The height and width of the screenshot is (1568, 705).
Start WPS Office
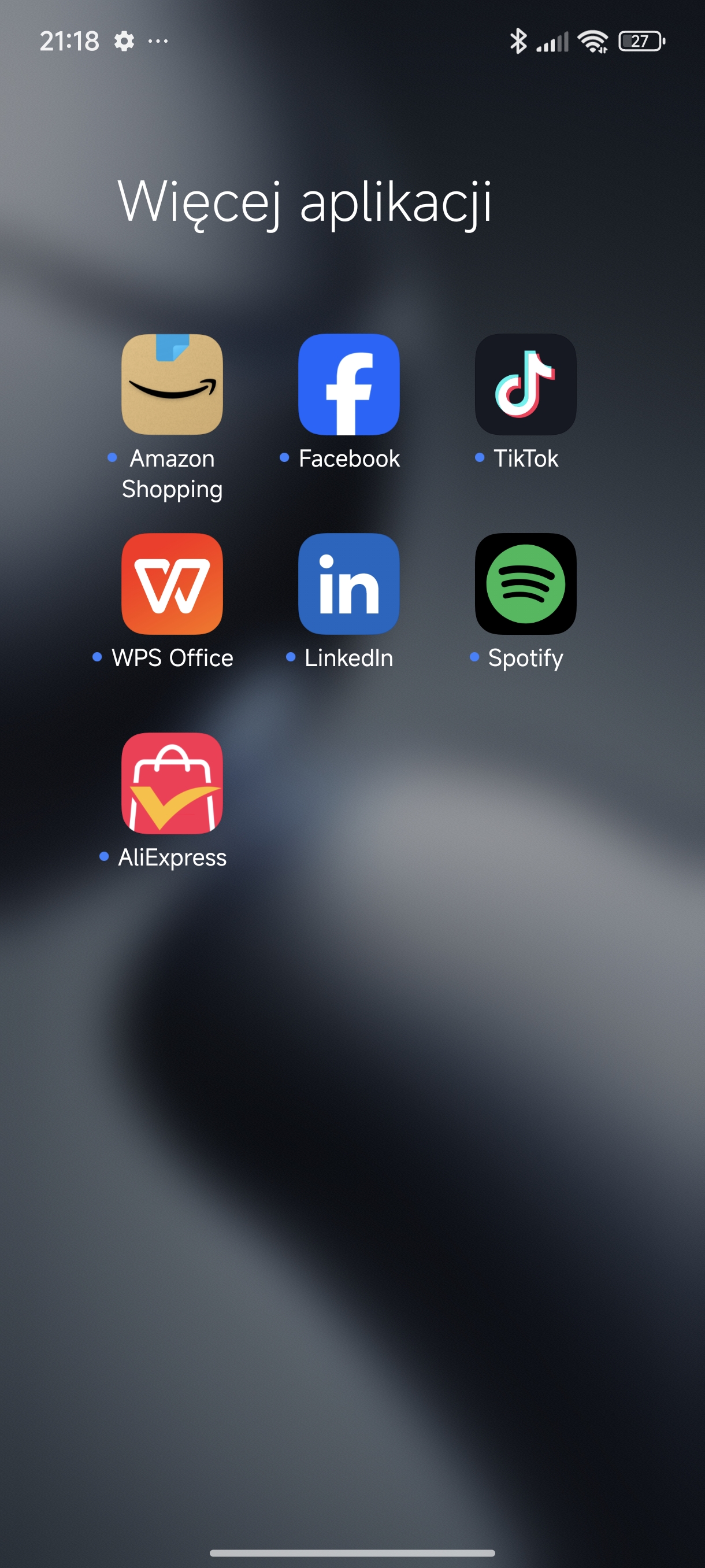click(x=172, y=584)
